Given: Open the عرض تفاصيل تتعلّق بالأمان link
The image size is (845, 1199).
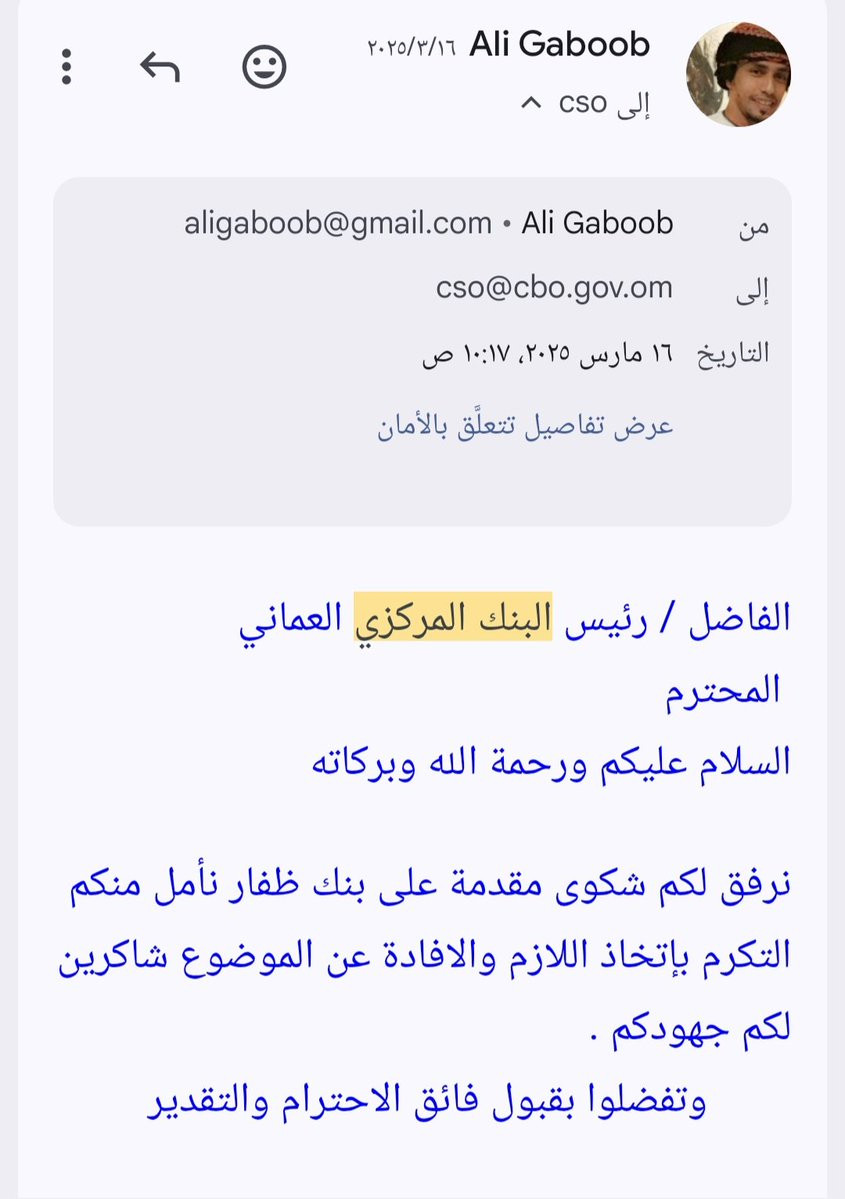Looking at the screenshot, I should pyautogui.click(x=525, y=426).
